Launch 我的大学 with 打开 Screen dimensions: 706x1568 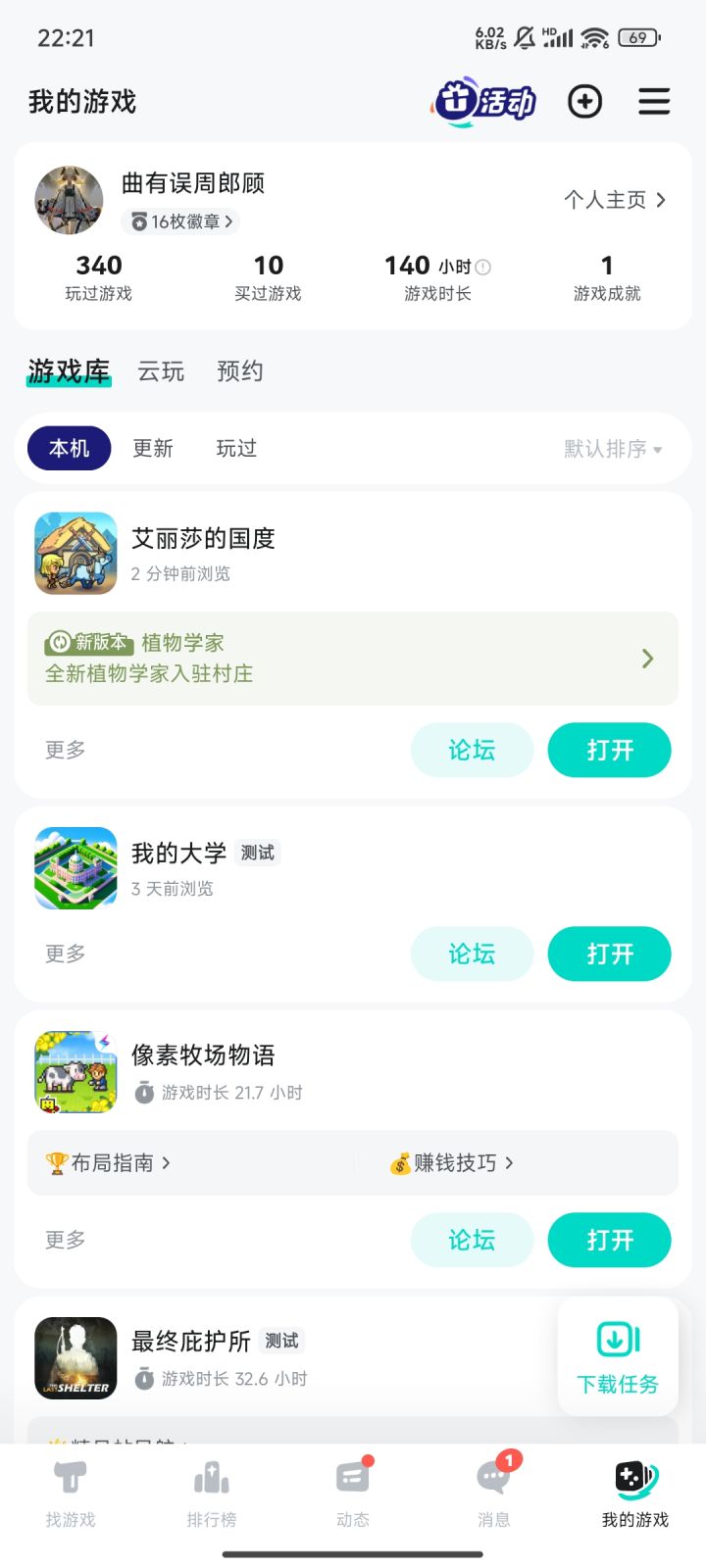pyautogui.click(x=609, y=955)
